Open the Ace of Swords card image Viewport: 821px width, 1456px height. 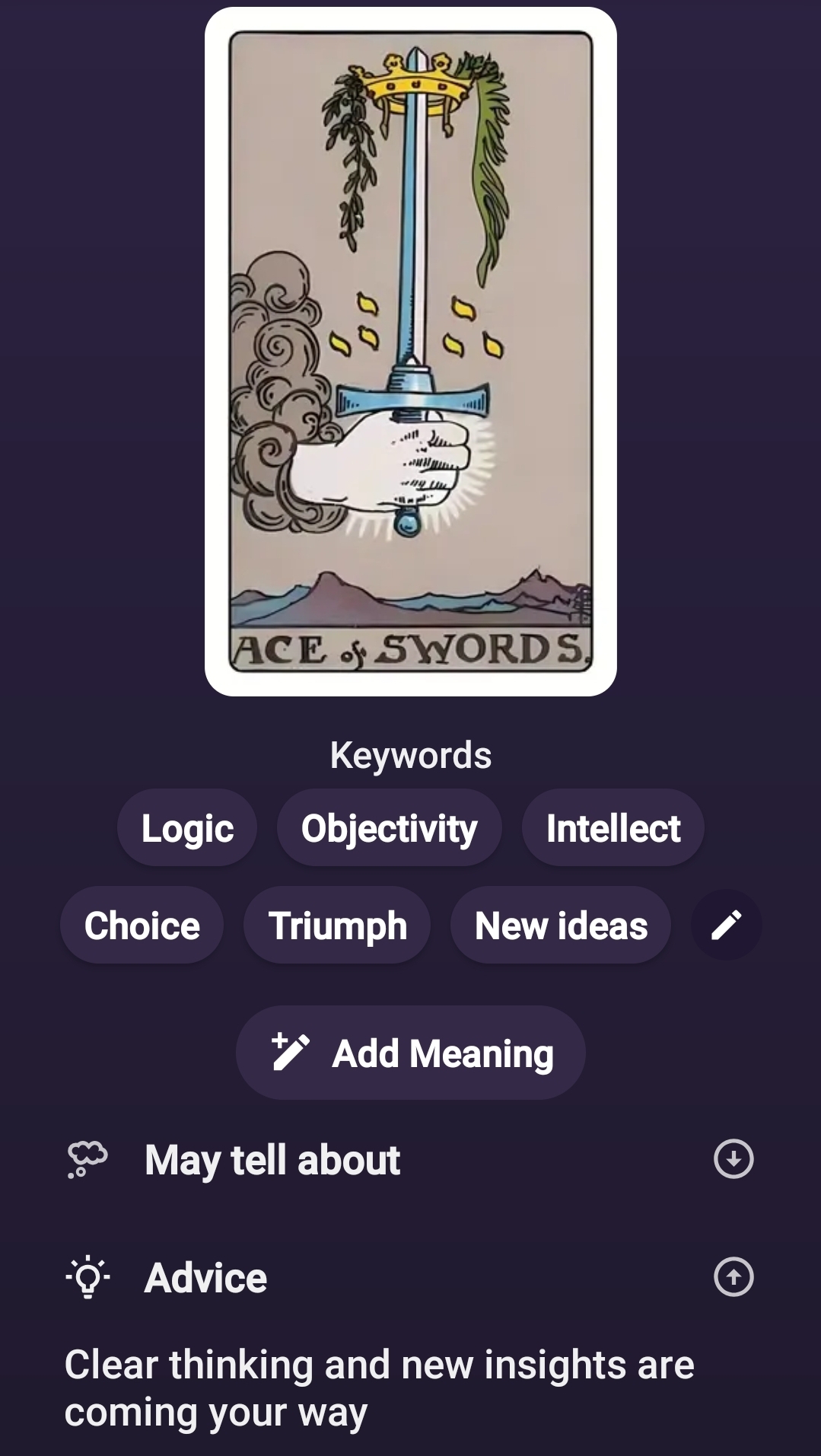pos(410,351)
